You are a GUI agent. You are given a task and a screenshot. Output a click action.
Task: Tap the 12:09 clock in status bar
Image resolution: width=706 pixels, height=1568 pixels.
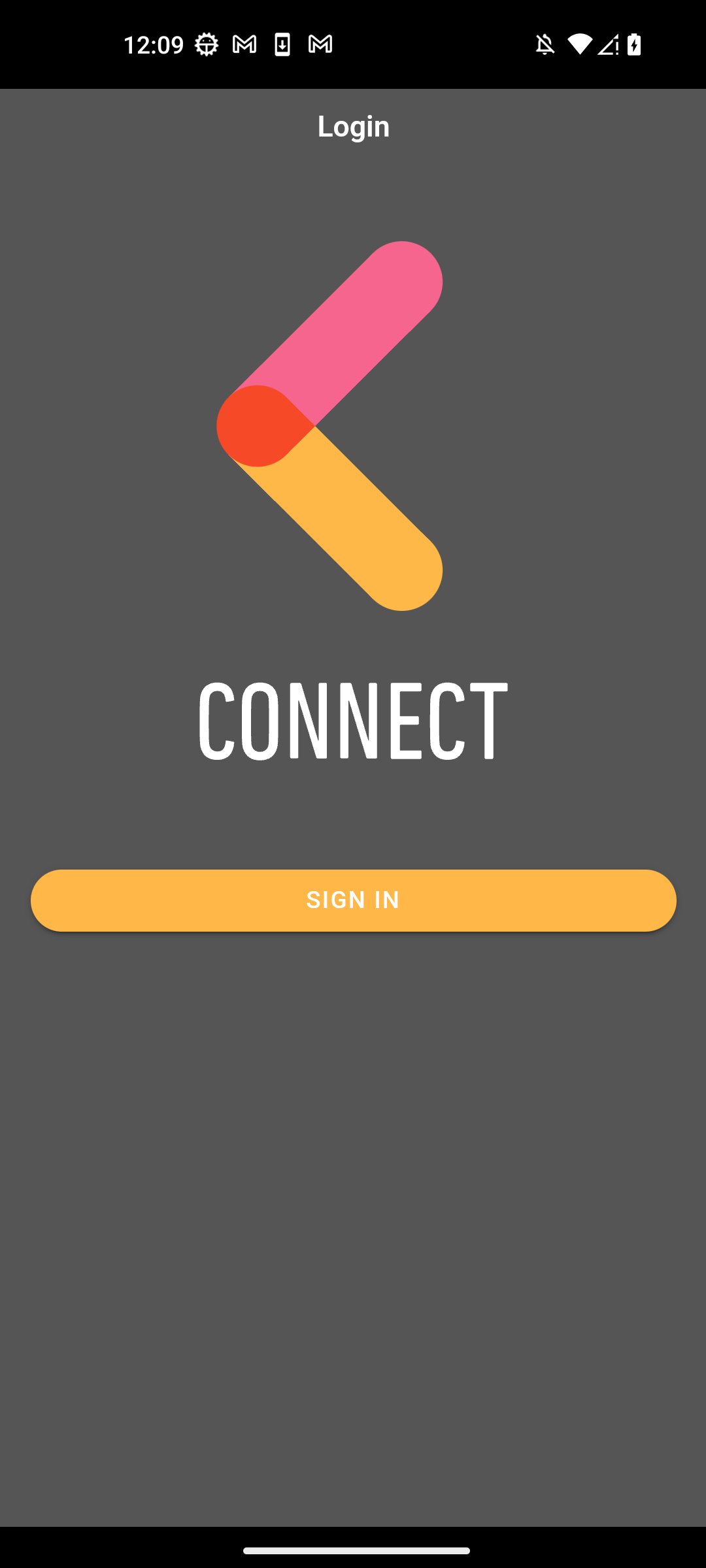154,44
